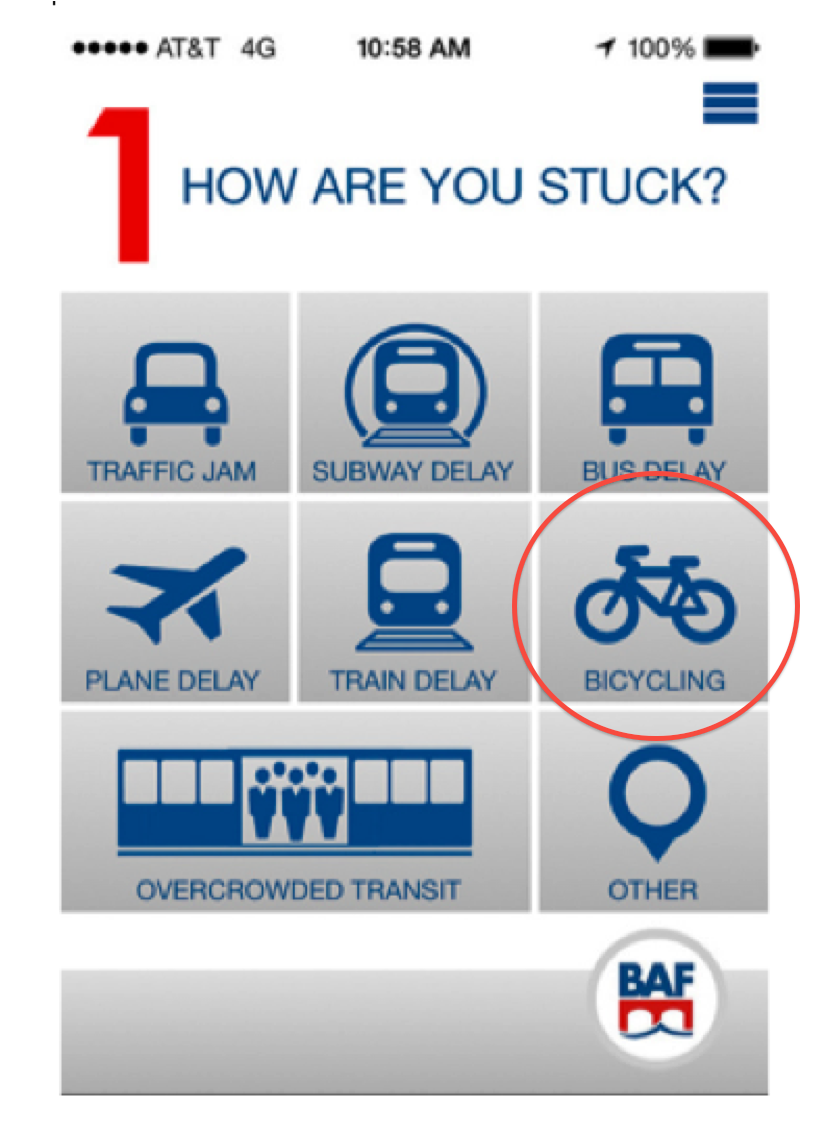Image resolution: width=827 pixels, height=1132 pixels.
Task: Choose Subway Delay option
Action: 413,393
